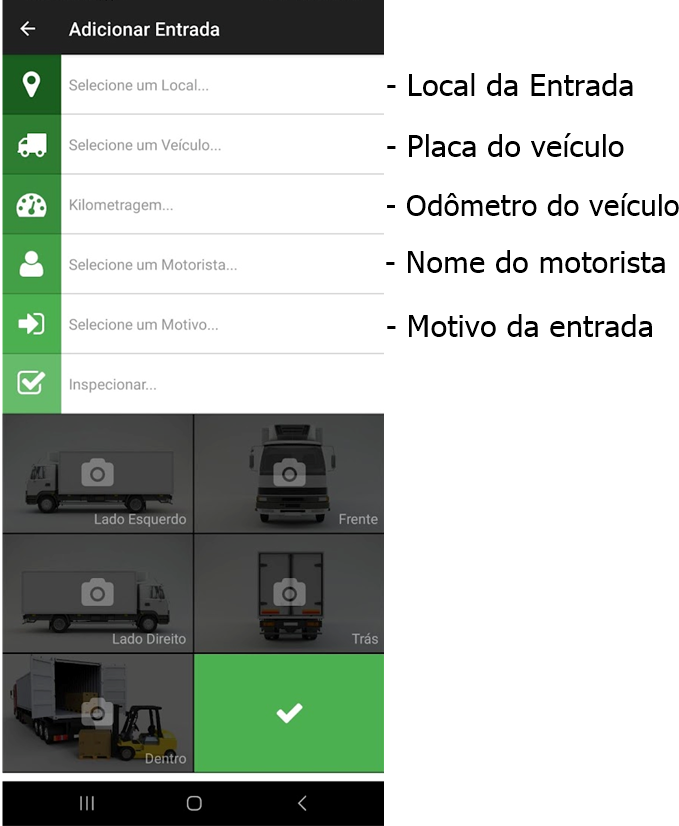
Task: Choose a vehicle in Selecione um Veículo
Action: (x=222, y=145)
